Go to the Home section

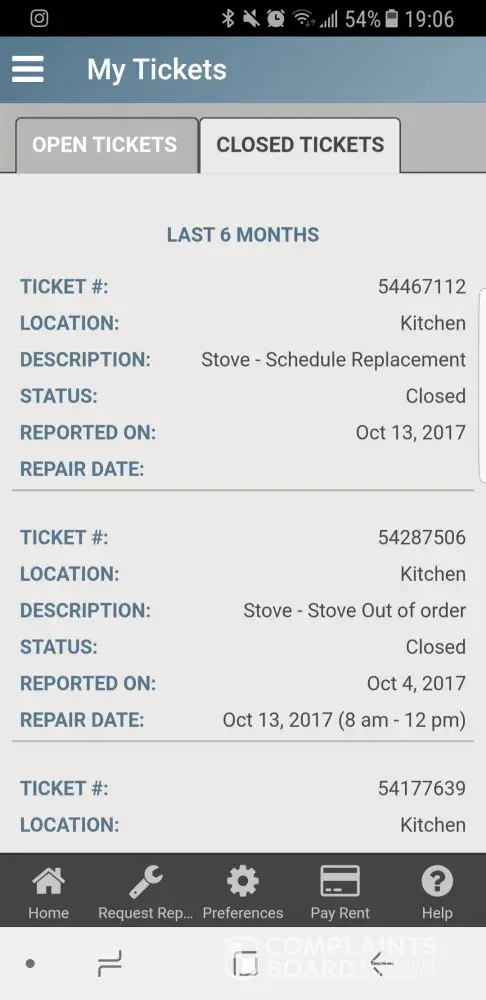[x=48, y=892]
